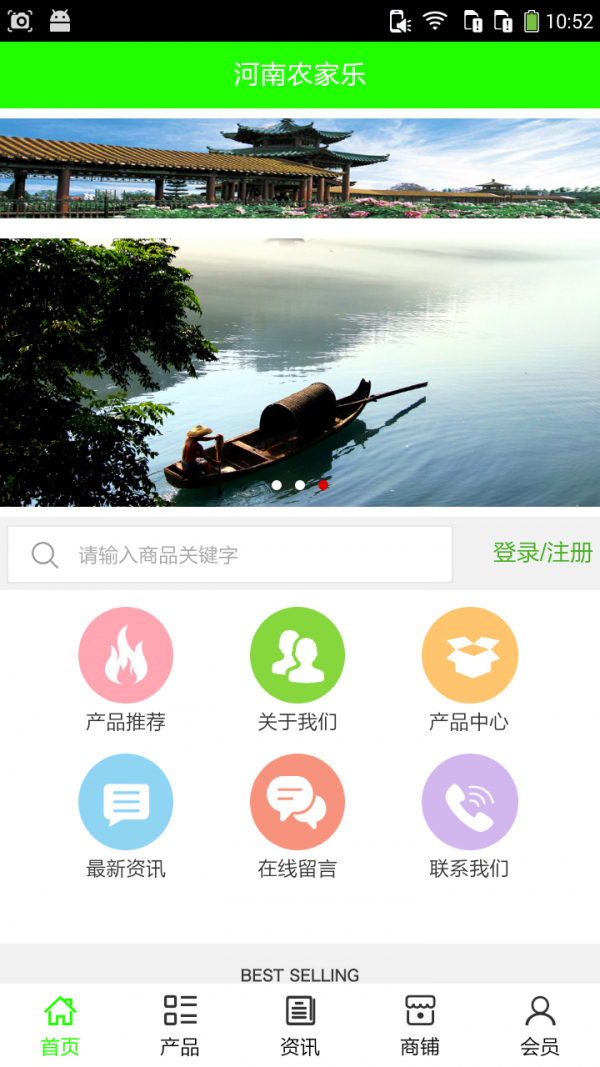Screen dimensions: 600x1067
Task: Switch to the 商铺 tab
Action: 420,1025
